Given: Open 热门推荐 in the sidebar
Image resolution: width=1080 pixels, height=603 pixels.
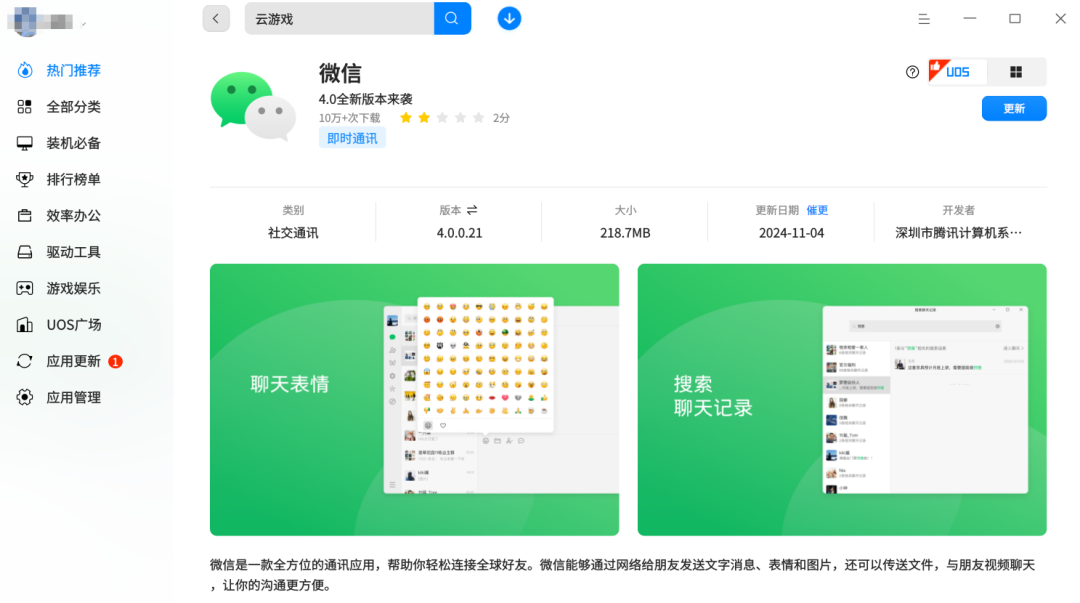Looking at the screenshot, I should 73,70.
